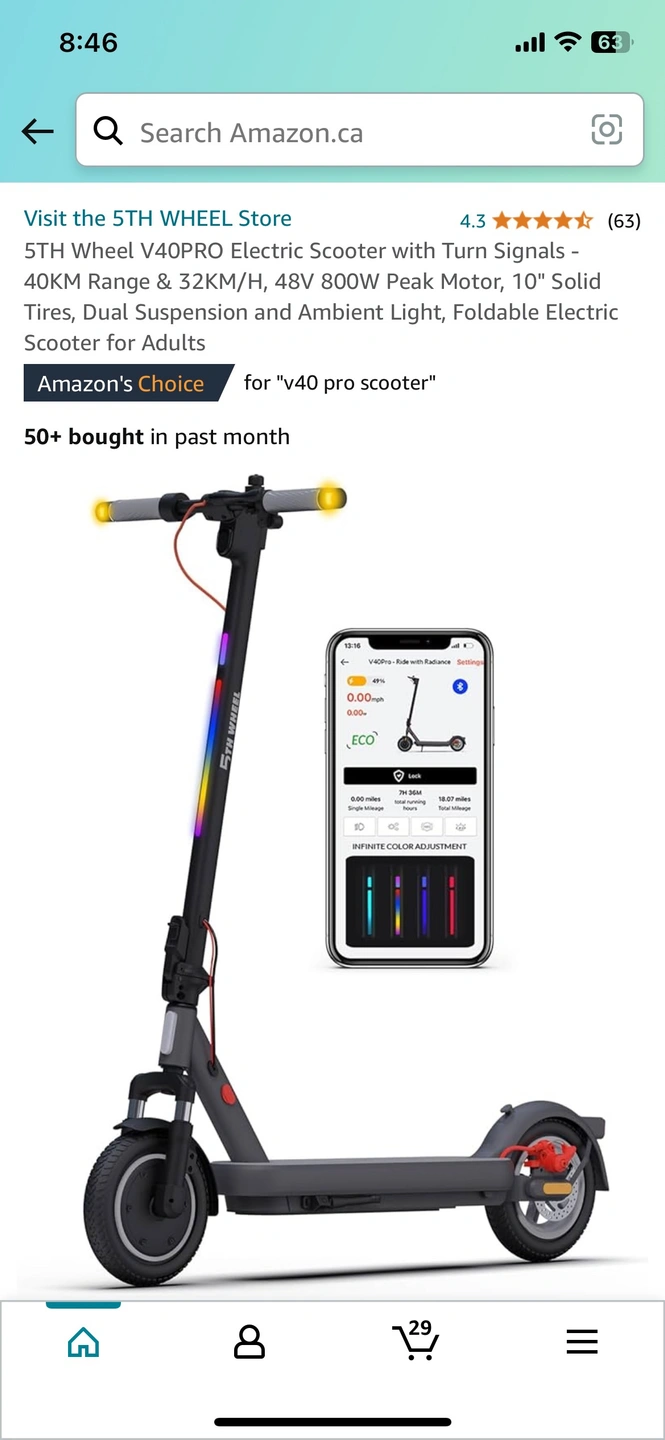Viewport: 665px width, 1440px height.
Task: Open the 4.3 star ratings reviews
Action: [x=550, y=220]
